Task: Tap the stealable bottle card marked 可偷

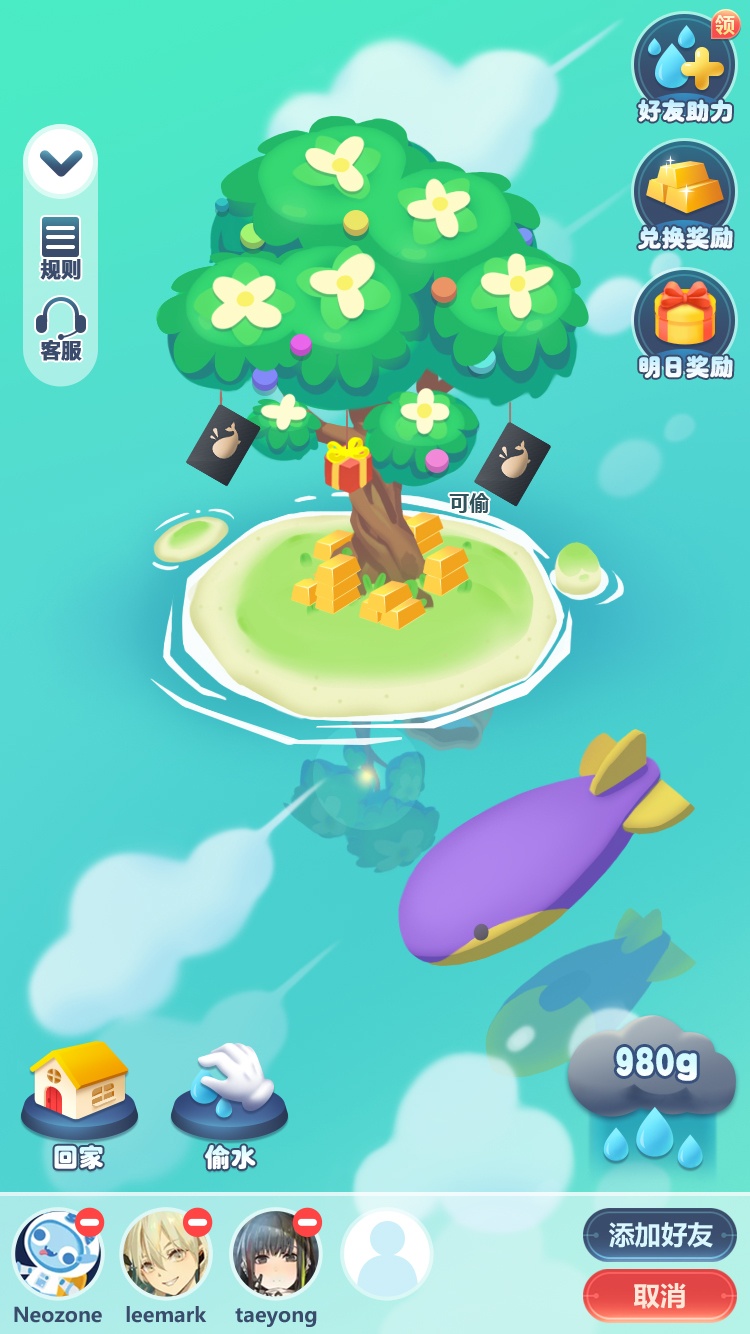Action: click(x=512, y=463)
